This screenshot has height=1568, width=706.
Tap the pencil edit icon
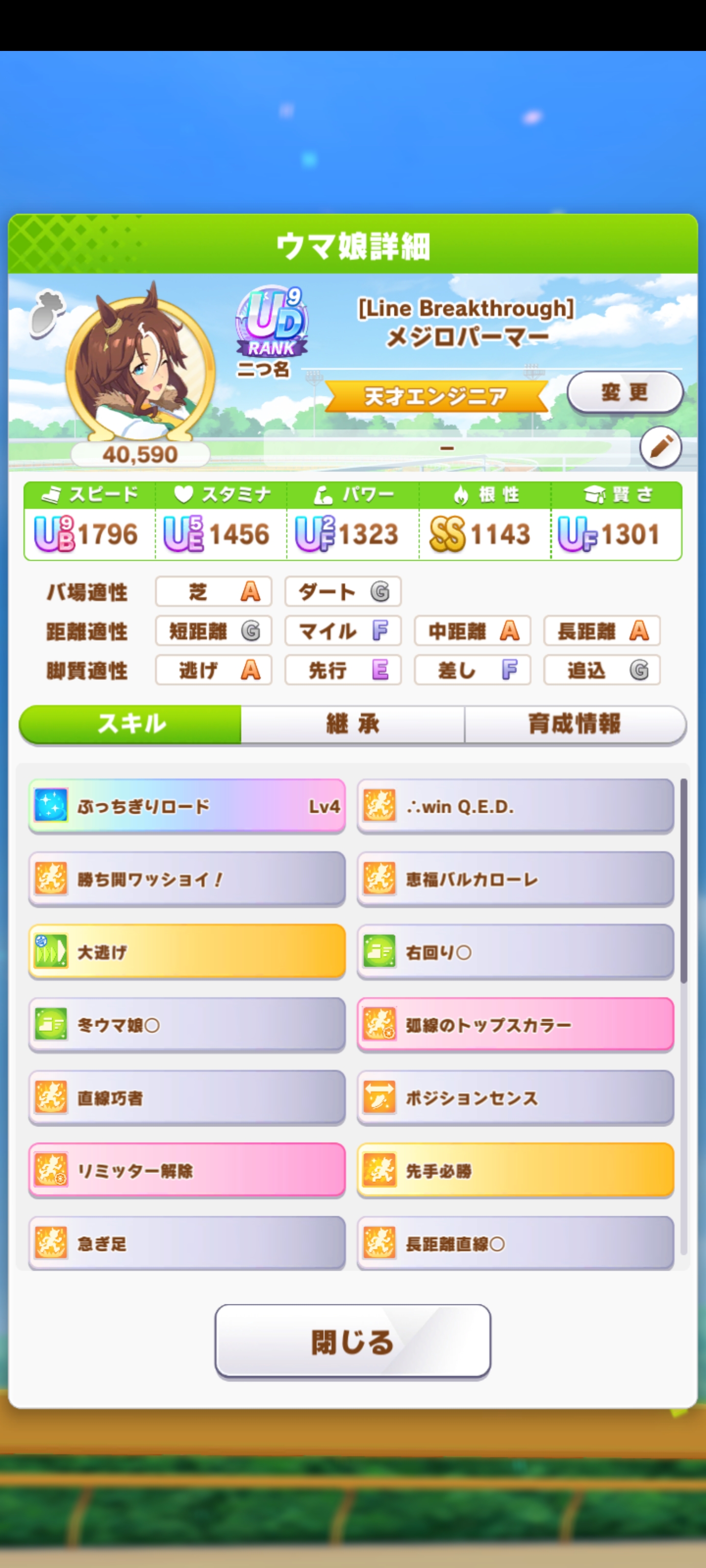pos(660,447)
